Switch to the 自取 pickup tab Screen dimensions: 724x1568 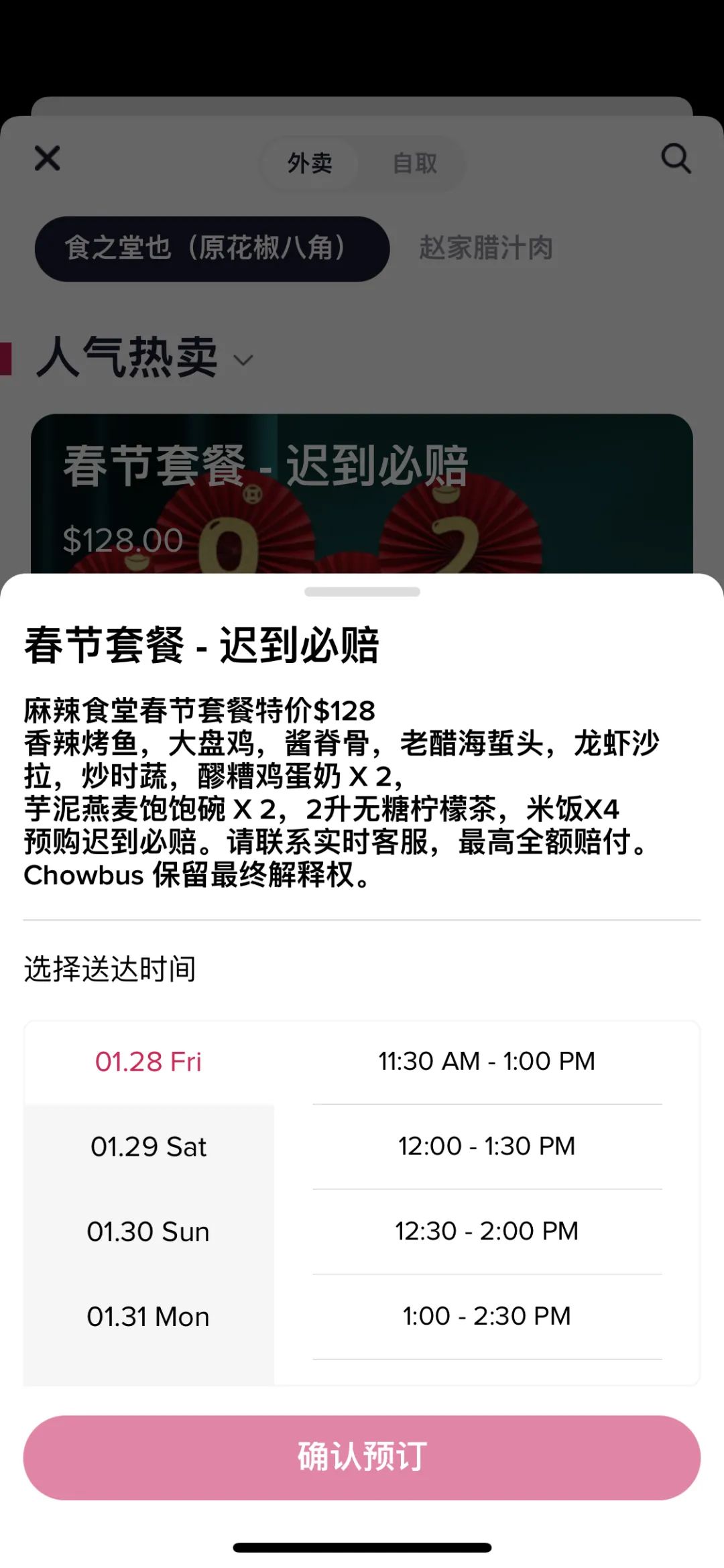click(x=415, y=163)
